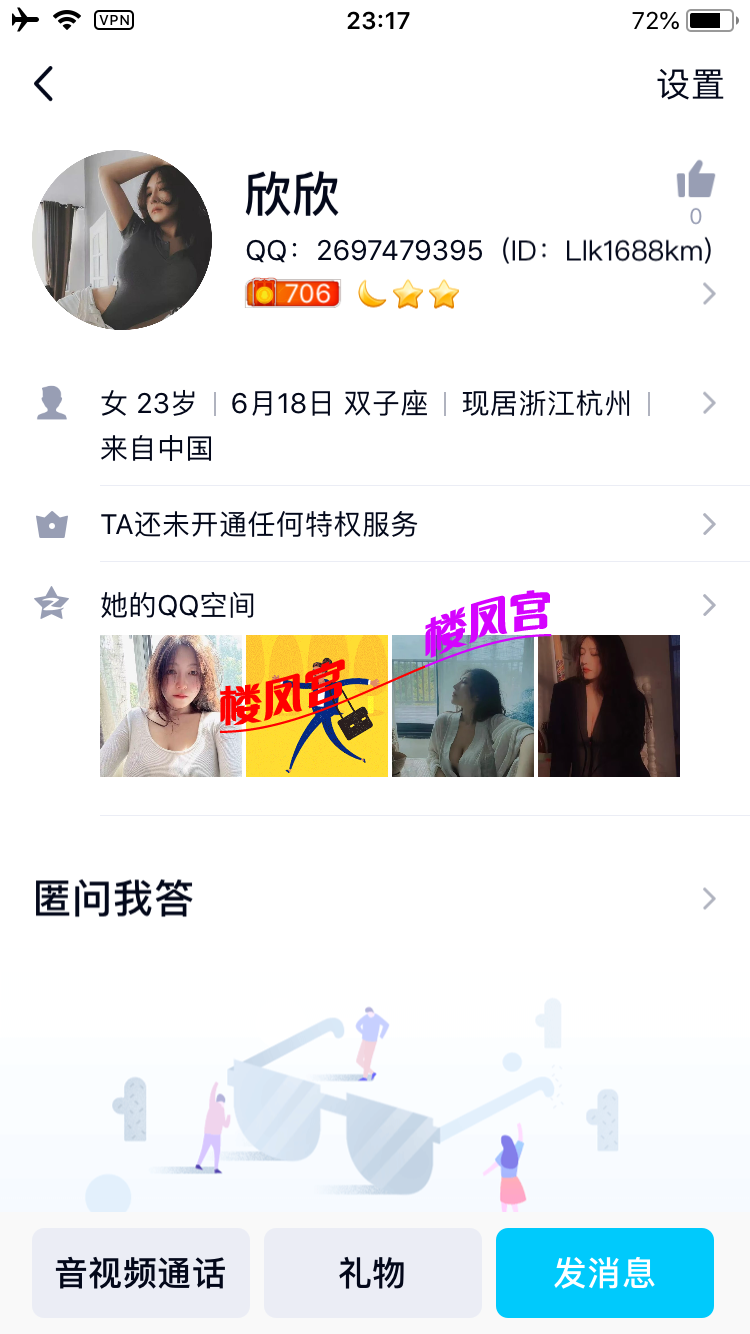Viewport: 750px width, 1334px height.
Task: Open 匿问我答 section
Action: coord(375,898)
